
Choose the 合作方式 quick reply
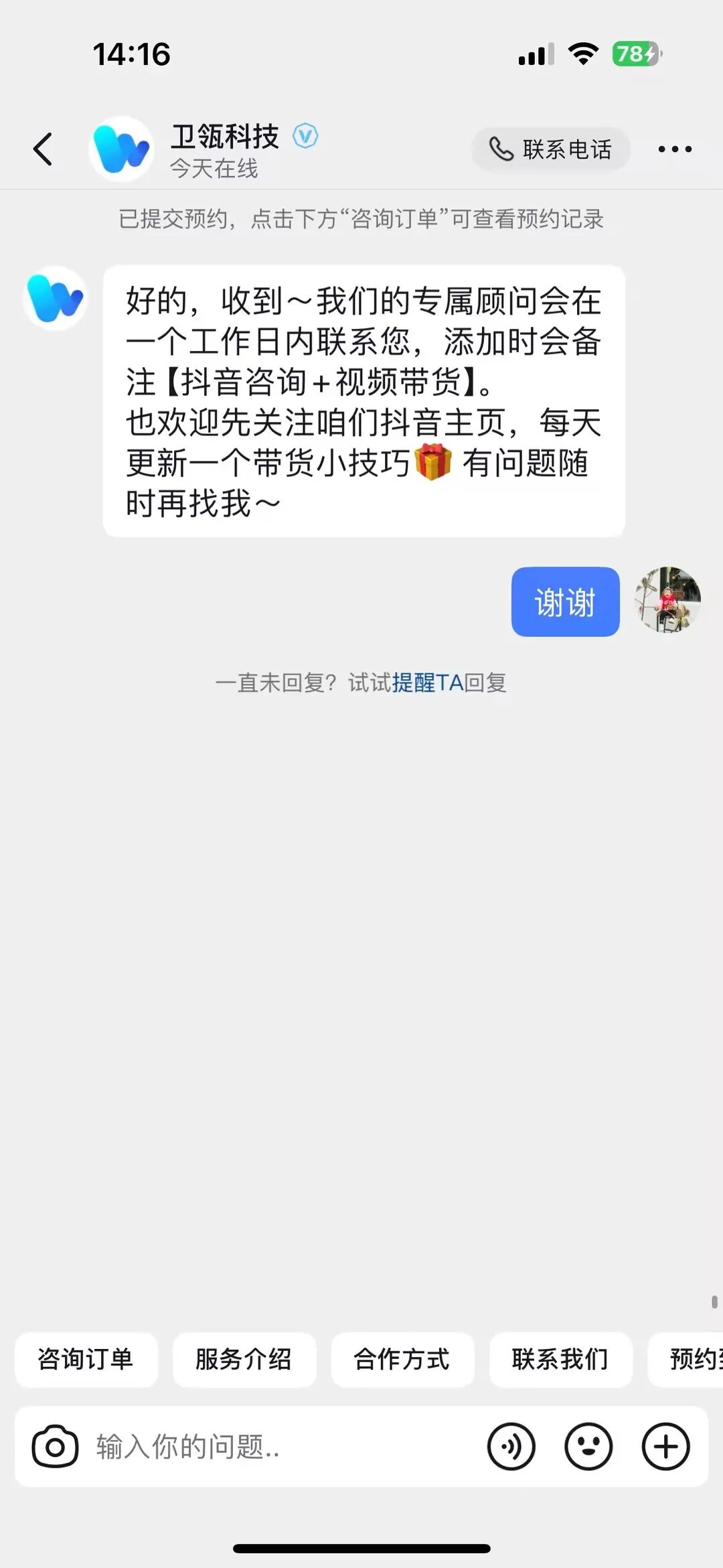(402, 1359)
